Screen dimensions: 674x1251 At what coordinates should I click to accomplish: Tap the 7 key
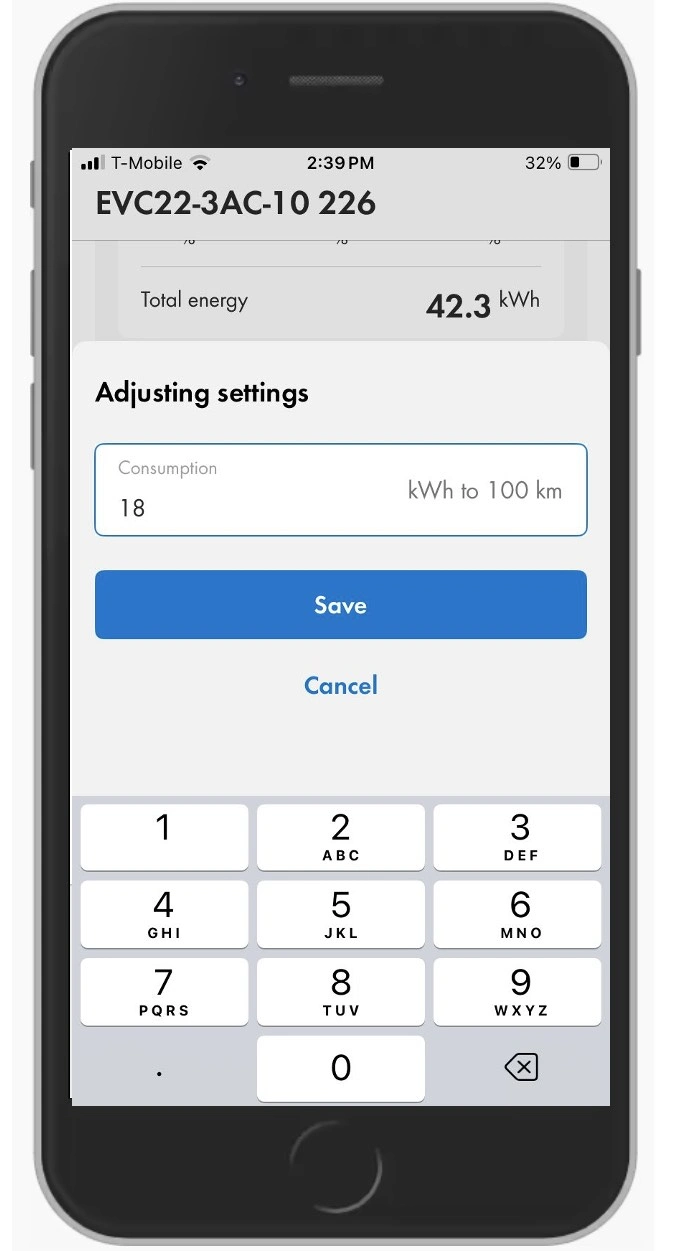click(x=164, y=991)
